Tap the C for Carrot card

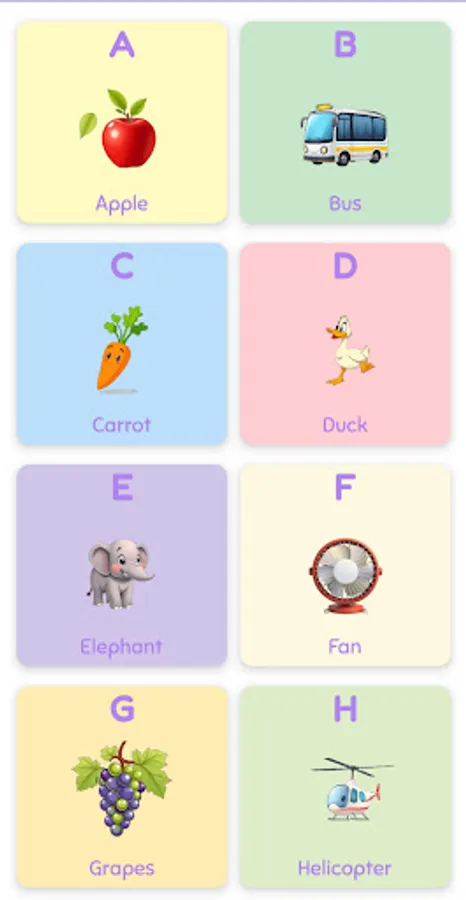122,344
